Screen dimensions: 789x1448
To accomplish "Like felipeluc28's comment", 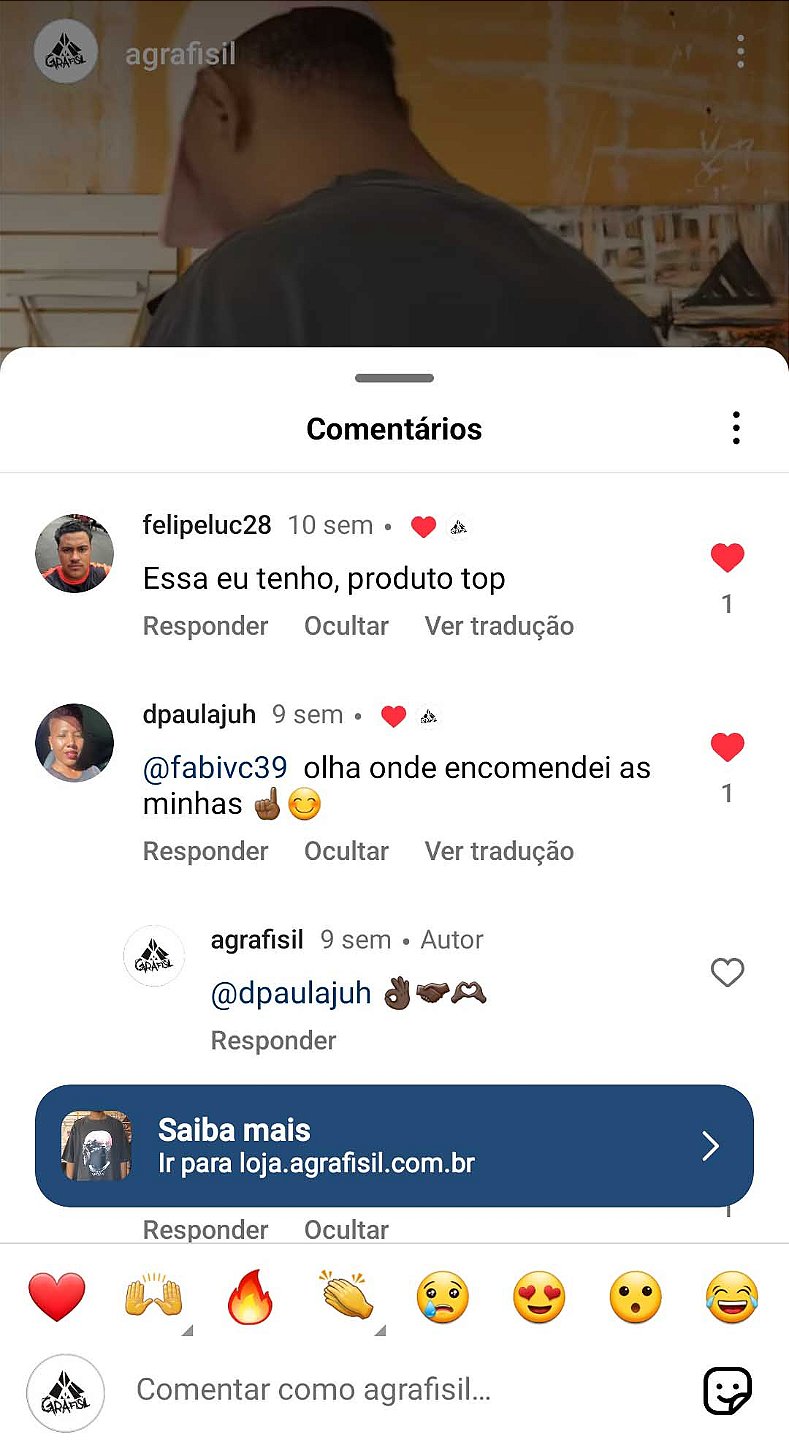I will tap(727, 558).
